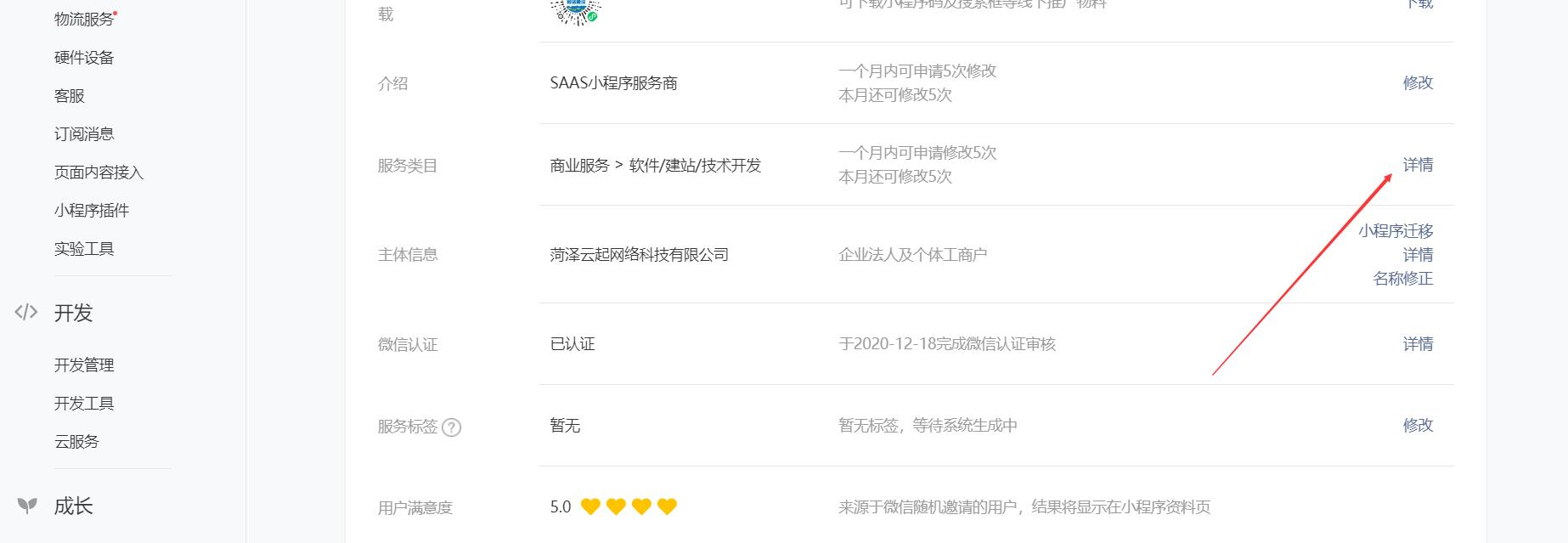Open 硬件设备 in the sidebar
The height and width of the screenshot is (543, 1568).
[84, 58]
